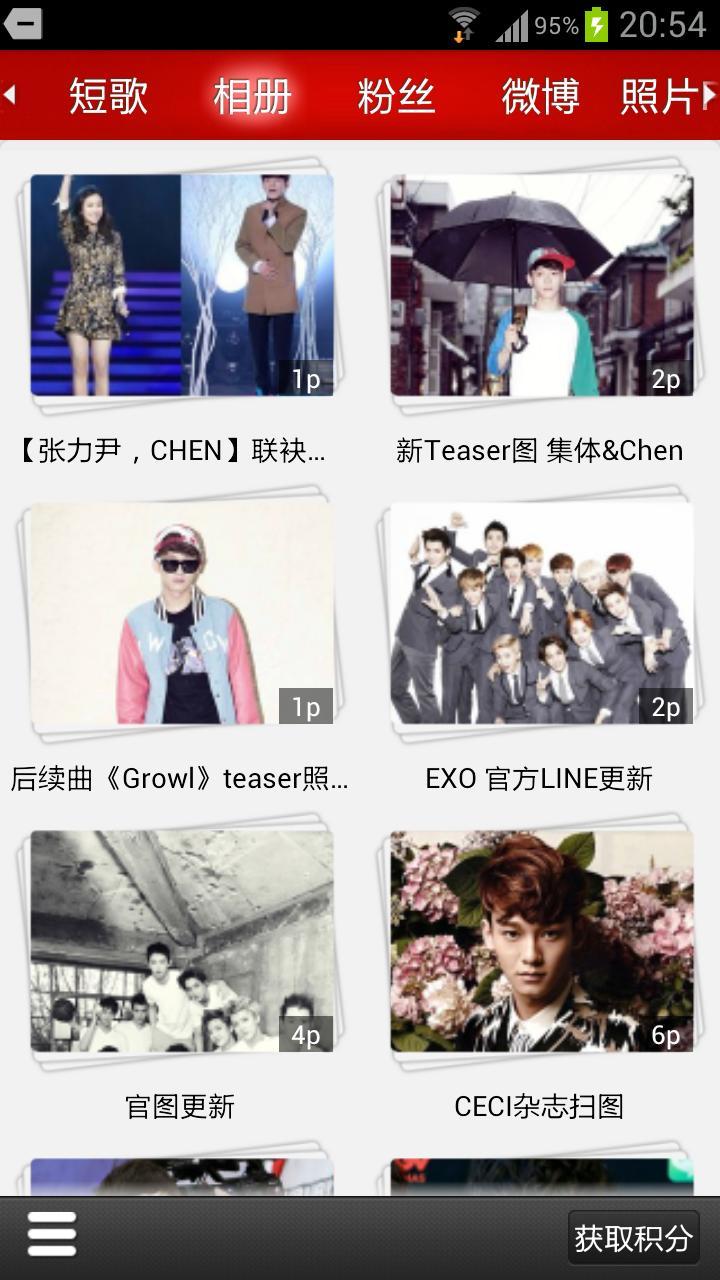Open the 粉丝 tab

(x=396, y=97)
